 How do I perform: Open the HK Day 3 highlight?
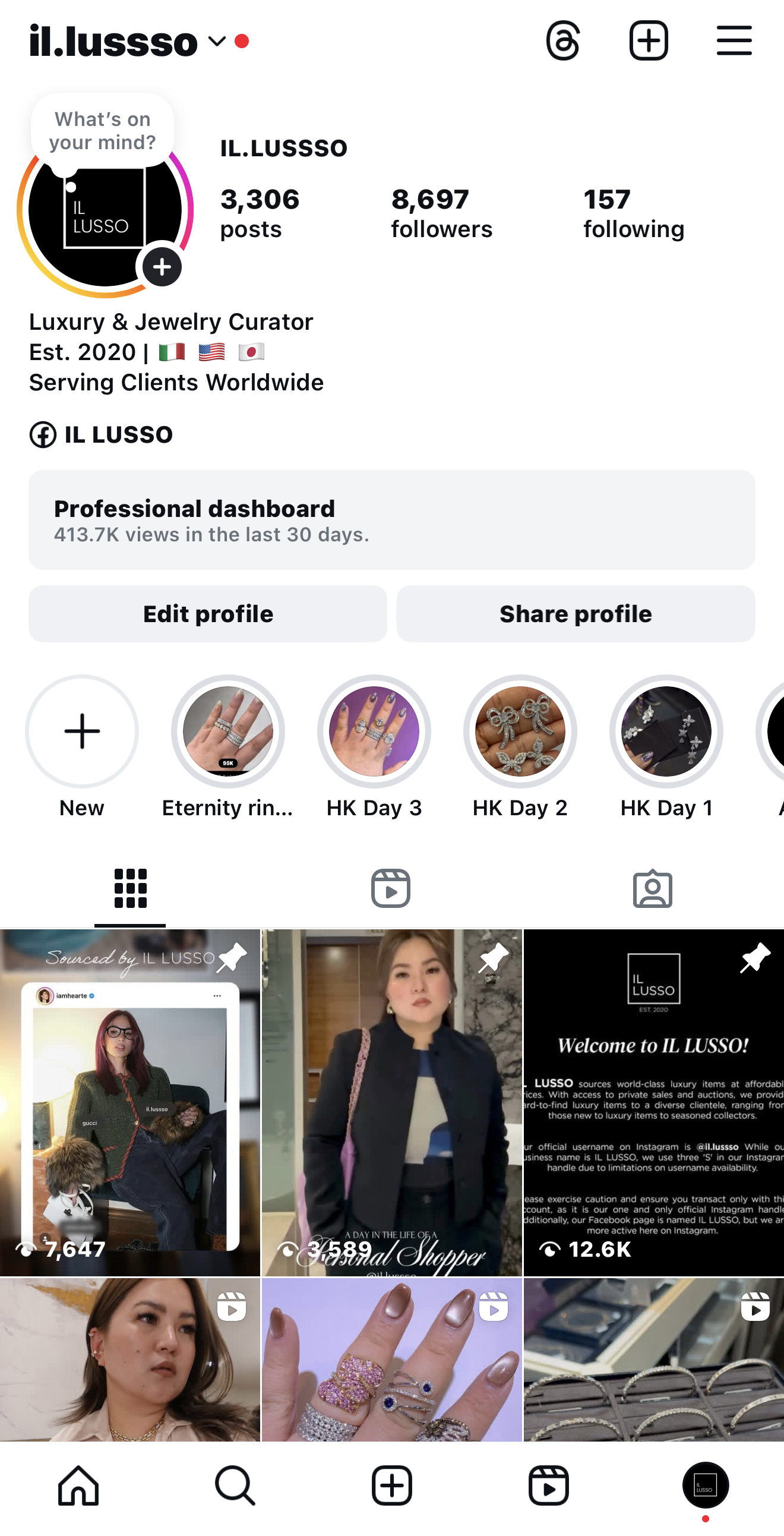374,731
